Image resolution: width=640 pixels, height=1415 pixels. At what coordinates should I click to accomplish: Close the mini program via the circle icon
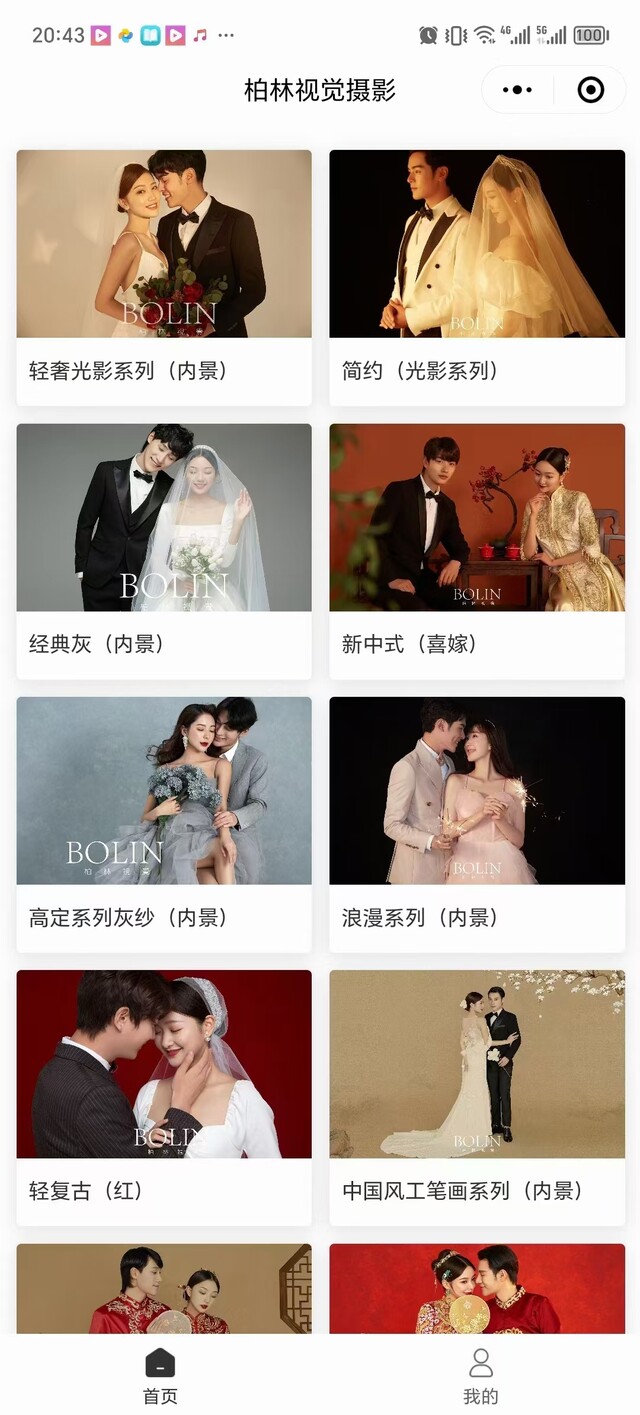coord(591,90)
